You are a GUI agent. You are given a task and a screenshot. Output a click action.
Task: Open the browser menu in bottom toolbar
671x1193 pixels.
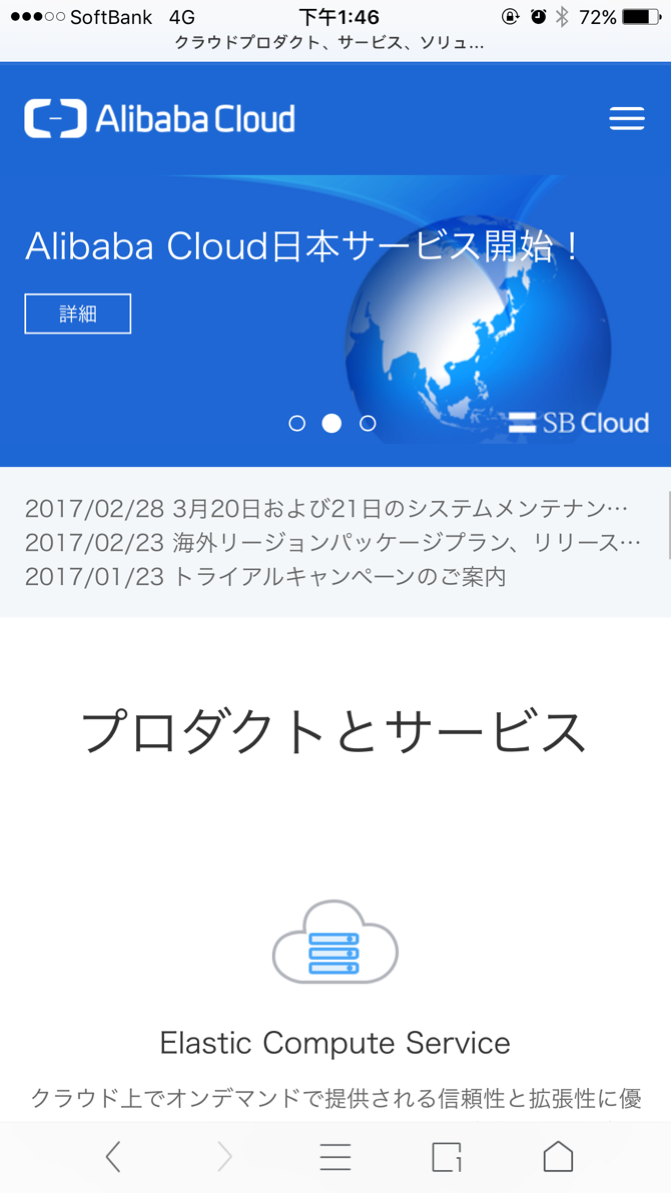click(335, 1157)
